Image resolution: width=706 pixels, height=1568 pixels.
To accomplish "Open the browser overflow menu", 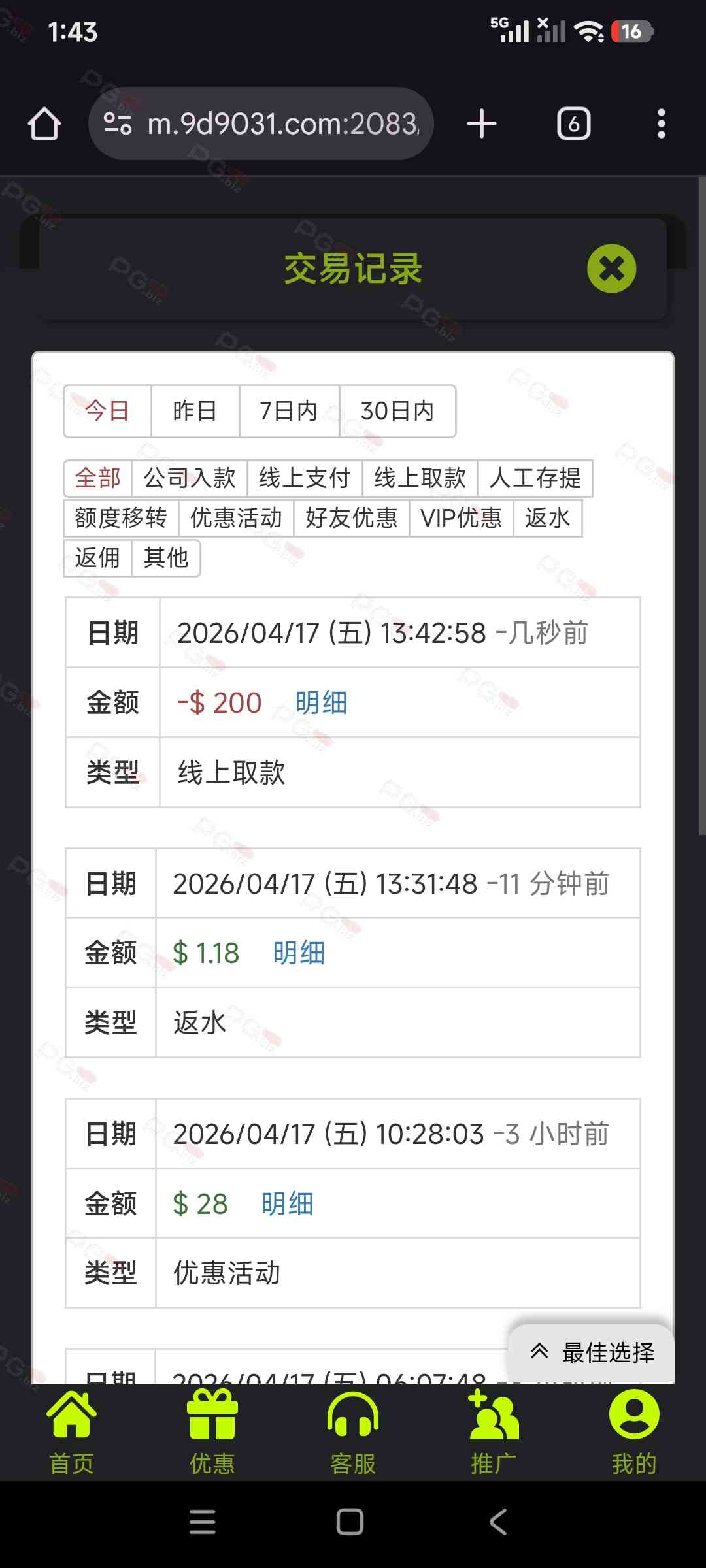I will pyautogui.click(x=662, y=123).
